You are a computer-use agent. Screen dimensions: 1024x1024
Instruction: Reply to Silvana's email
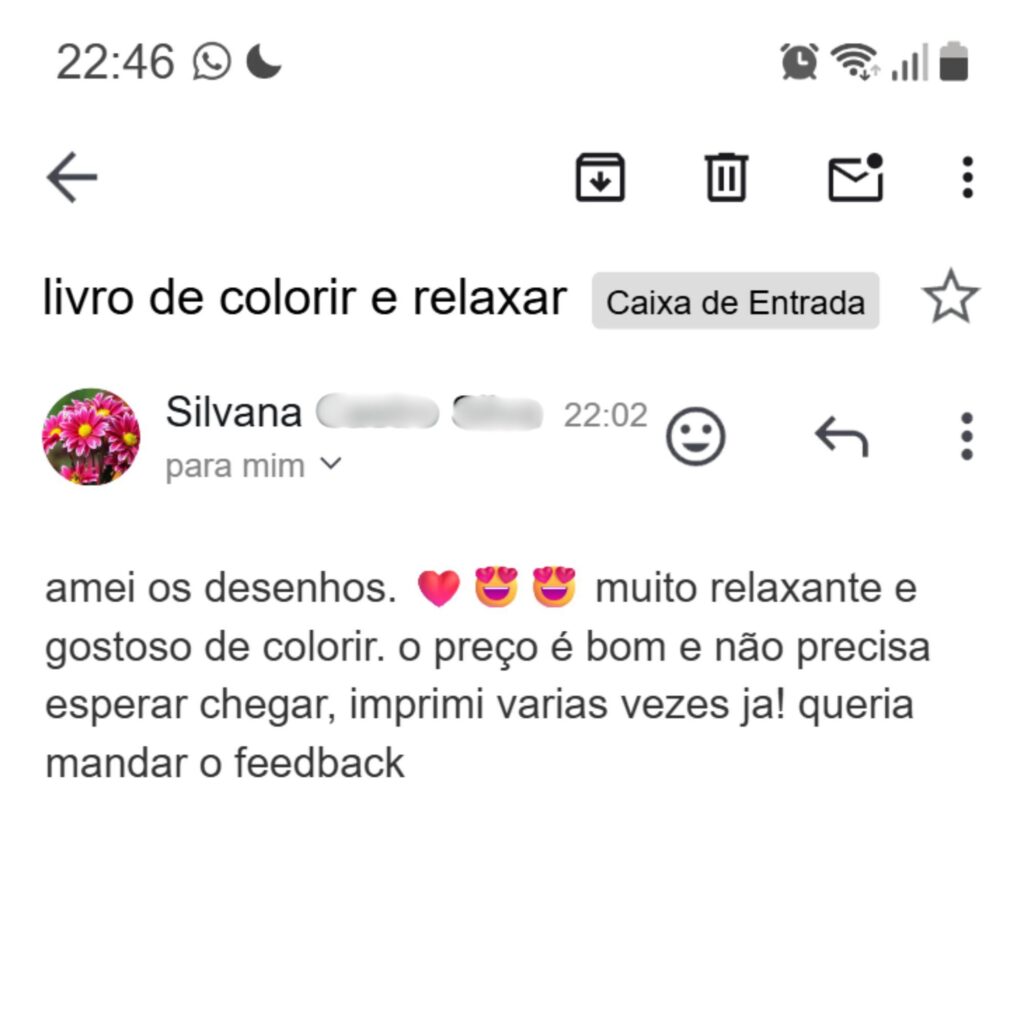pyautogui.click(x=841, y=437)
